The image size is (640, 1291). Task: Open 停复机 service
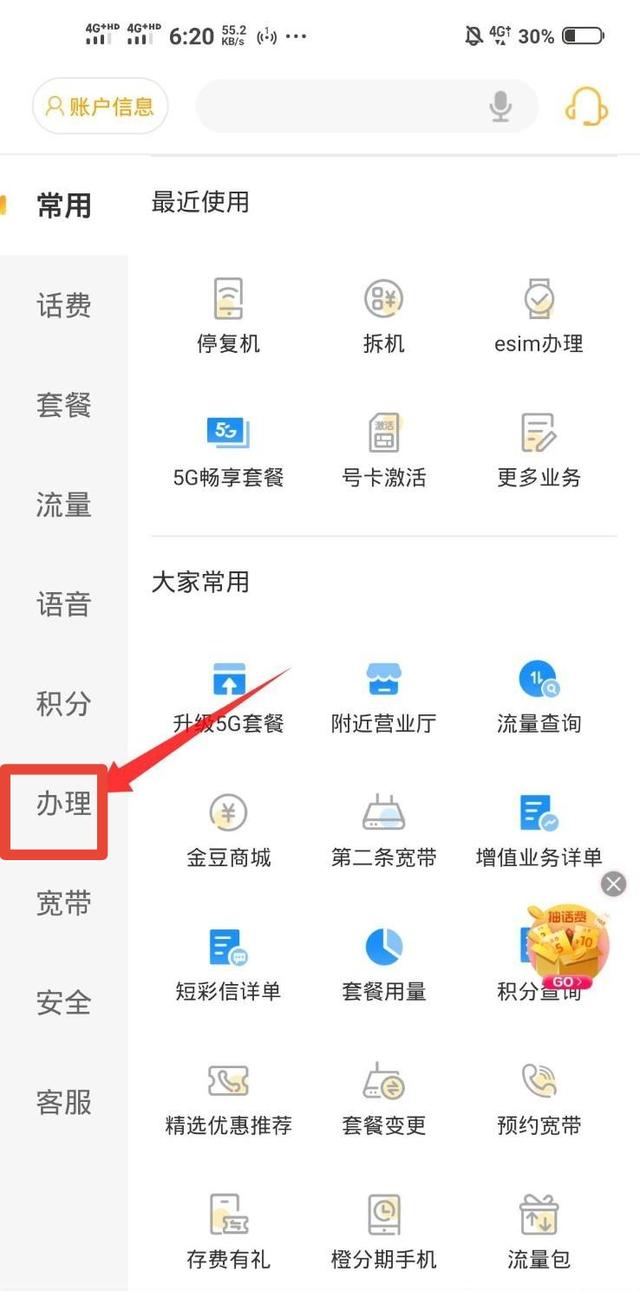coord(228,316)
